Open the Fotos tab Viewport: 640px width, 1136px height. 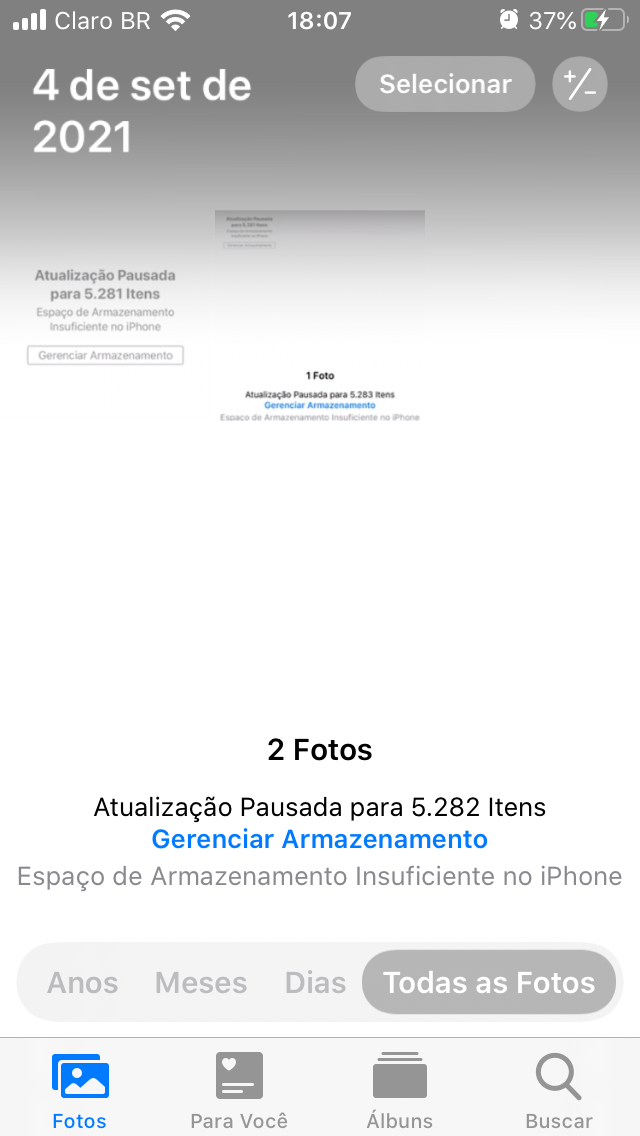click(80, 1090)
